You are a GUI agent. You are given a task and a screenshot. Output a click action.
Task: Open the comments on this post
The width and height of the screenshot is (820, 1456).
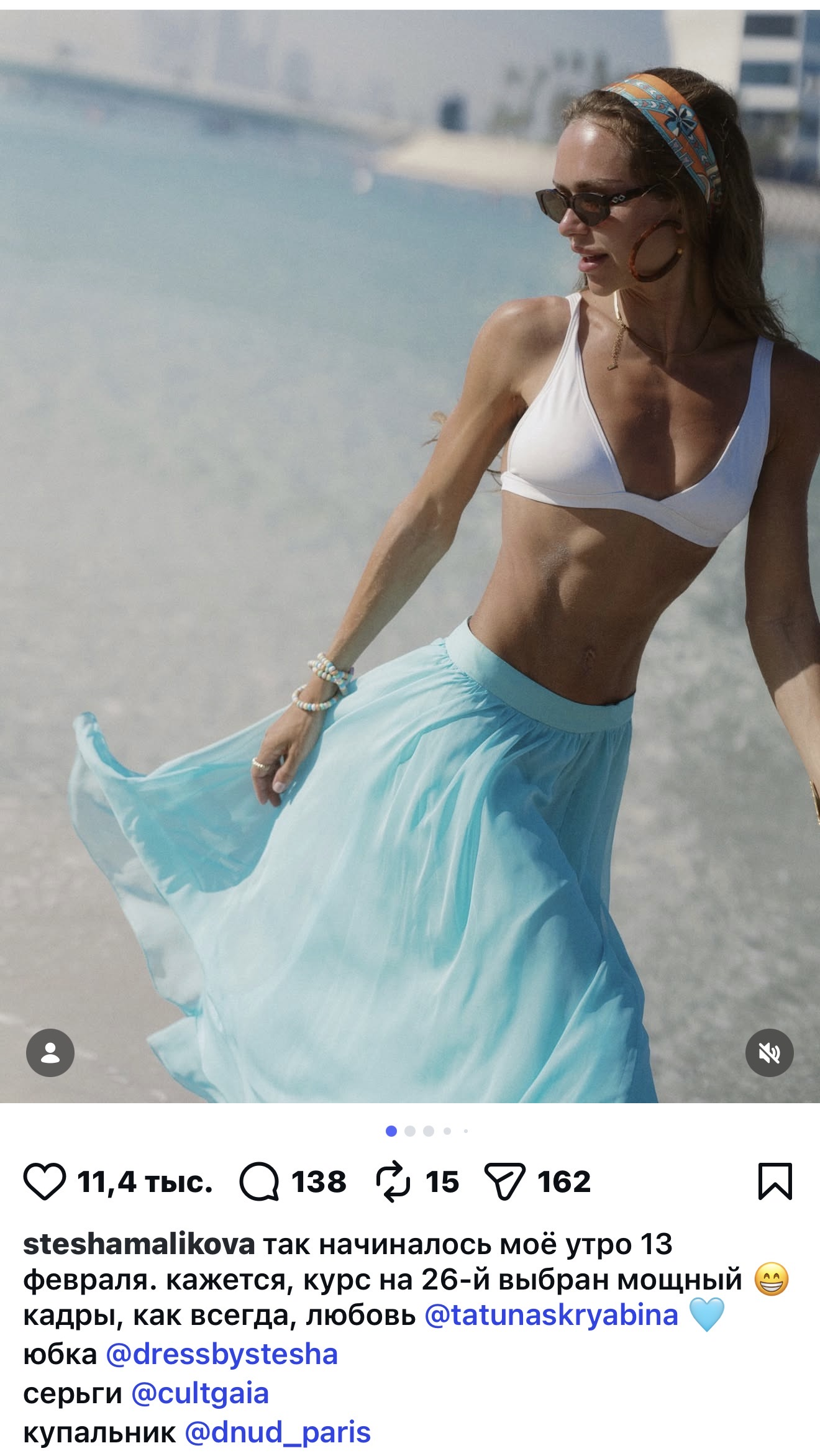pos(259,1181)
